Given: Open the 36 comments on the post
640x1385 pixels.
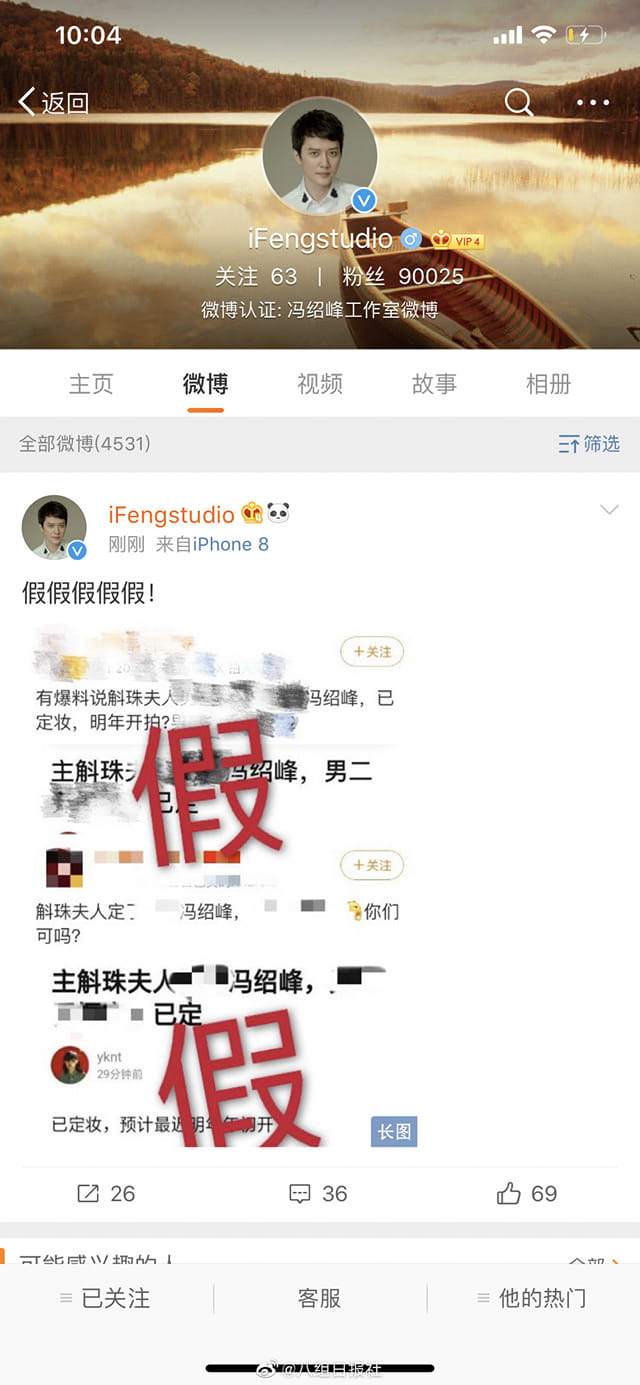Looking at the screenshot, I should [x=318, y=1193].
